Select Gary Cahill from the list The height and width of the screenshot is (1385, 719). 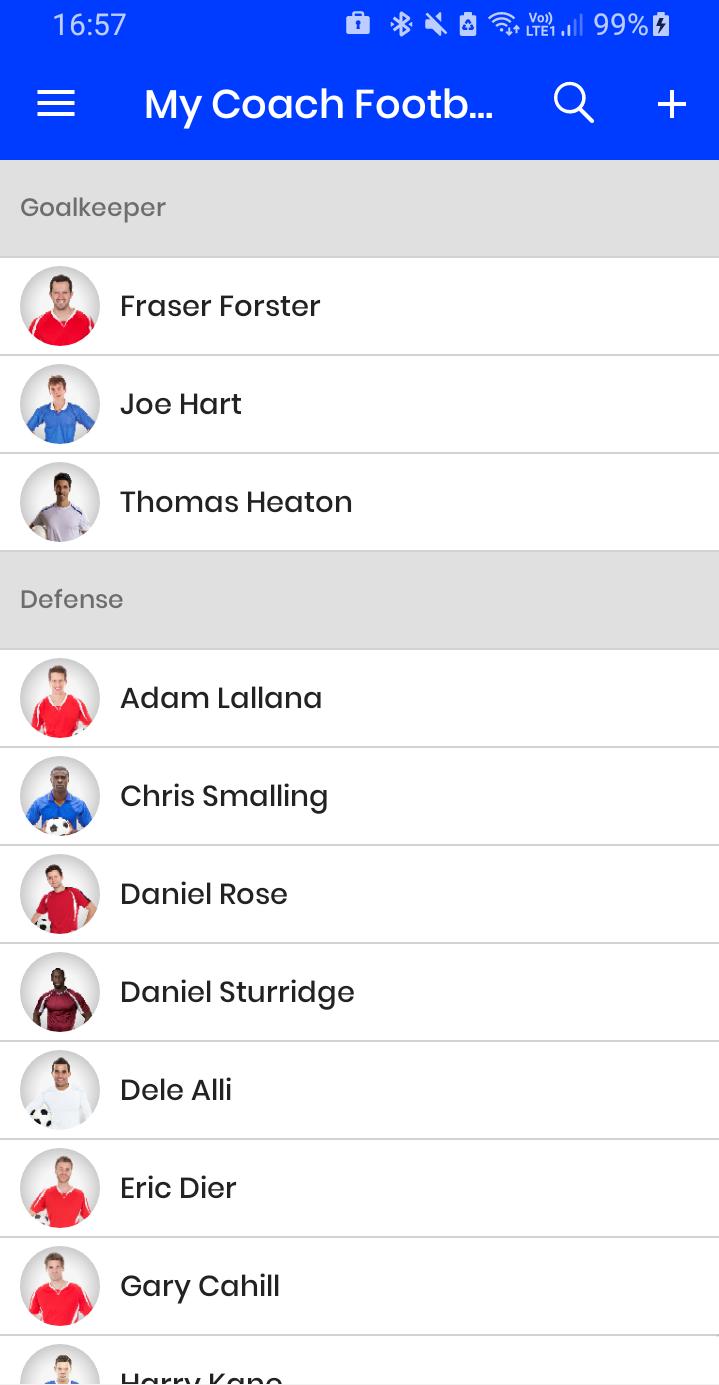[359, 1286]
